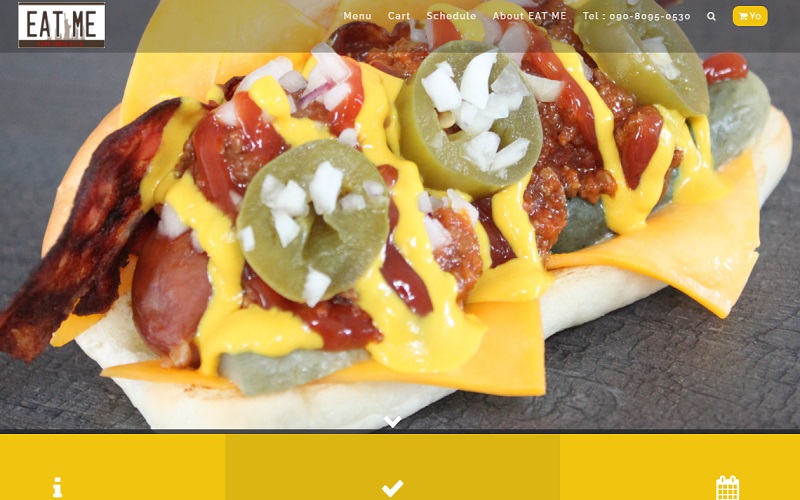Open the Menu page
Viewport: 800px width, 500px height.
click(x=357, y=16)
